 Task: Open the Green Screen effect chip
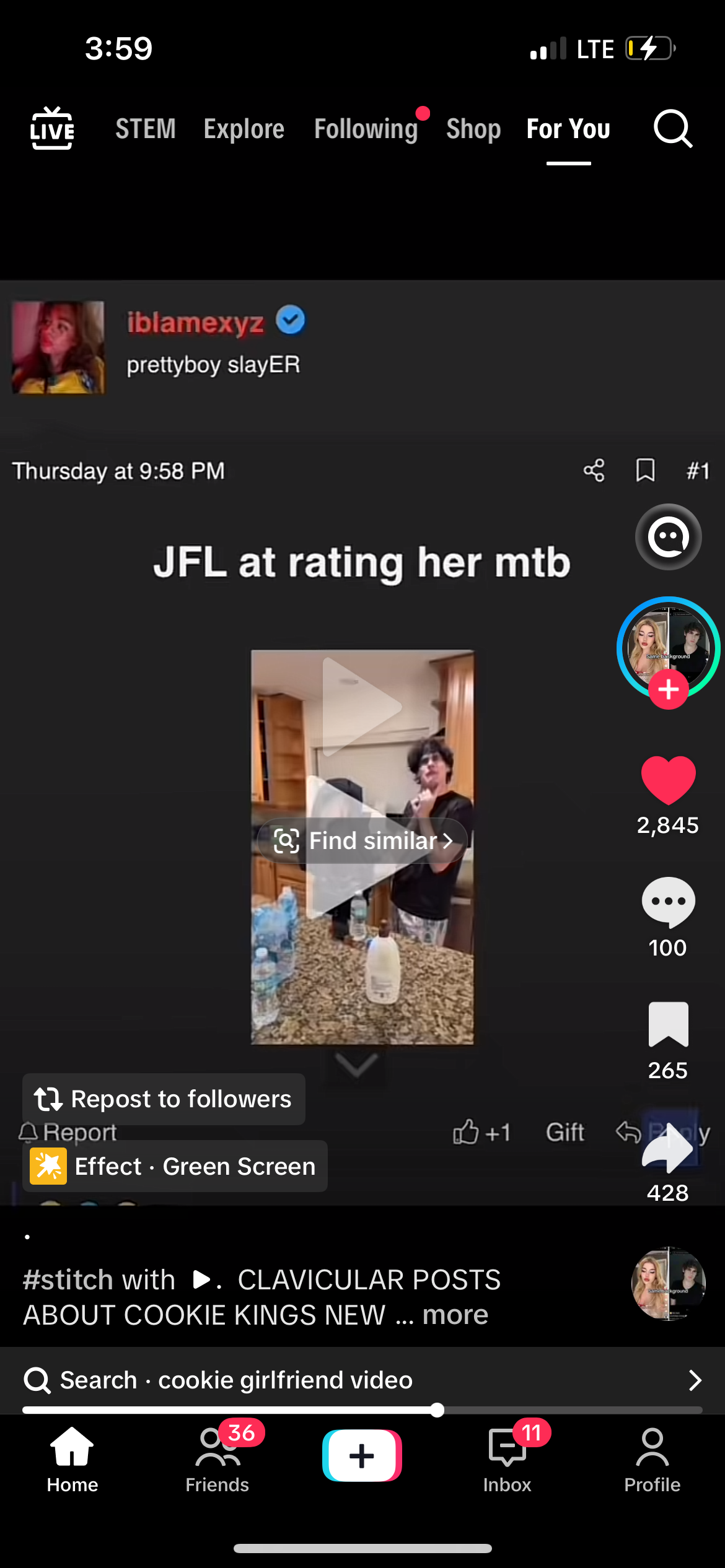click(x=175, y=1166)
